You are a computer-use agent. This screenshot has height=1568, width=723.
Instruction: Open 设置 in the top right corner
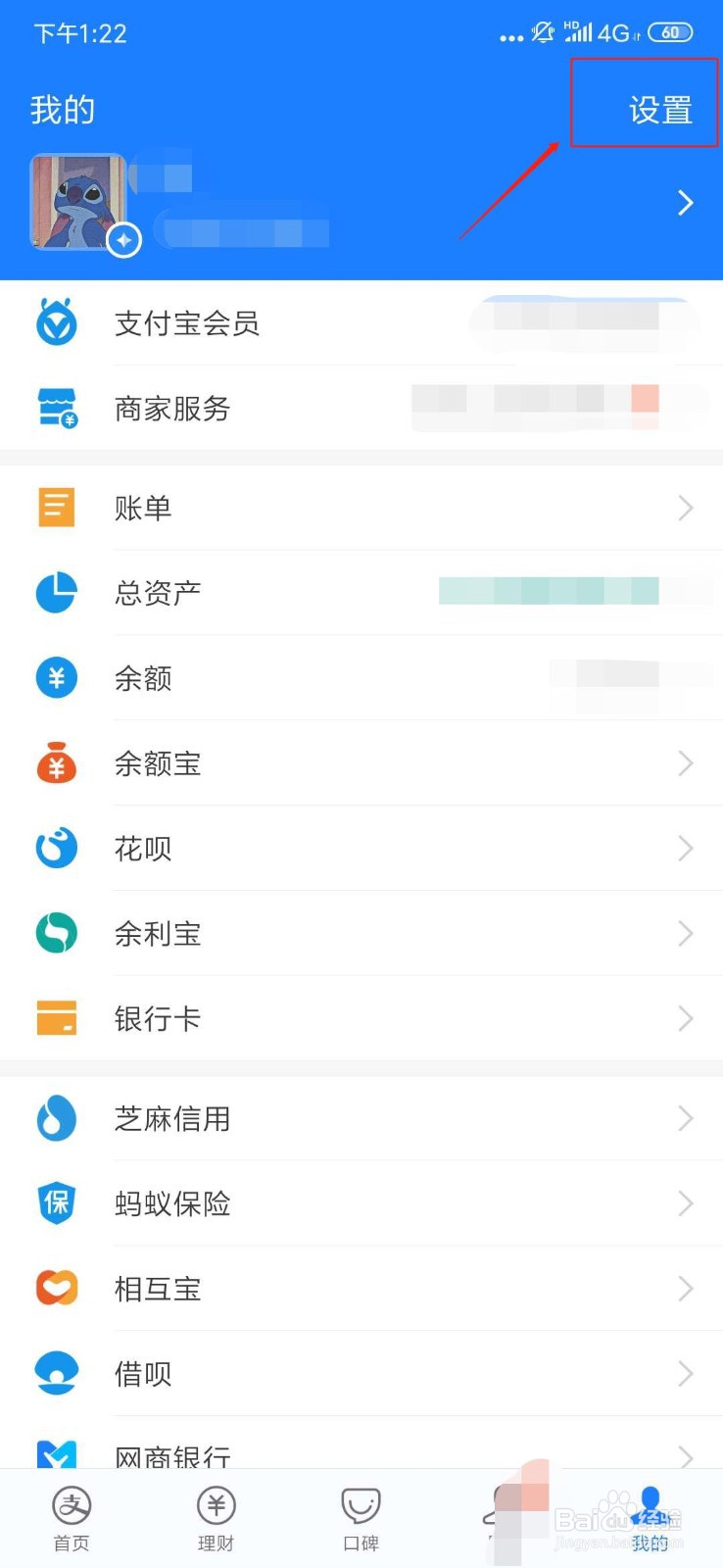tap(658, 108)
